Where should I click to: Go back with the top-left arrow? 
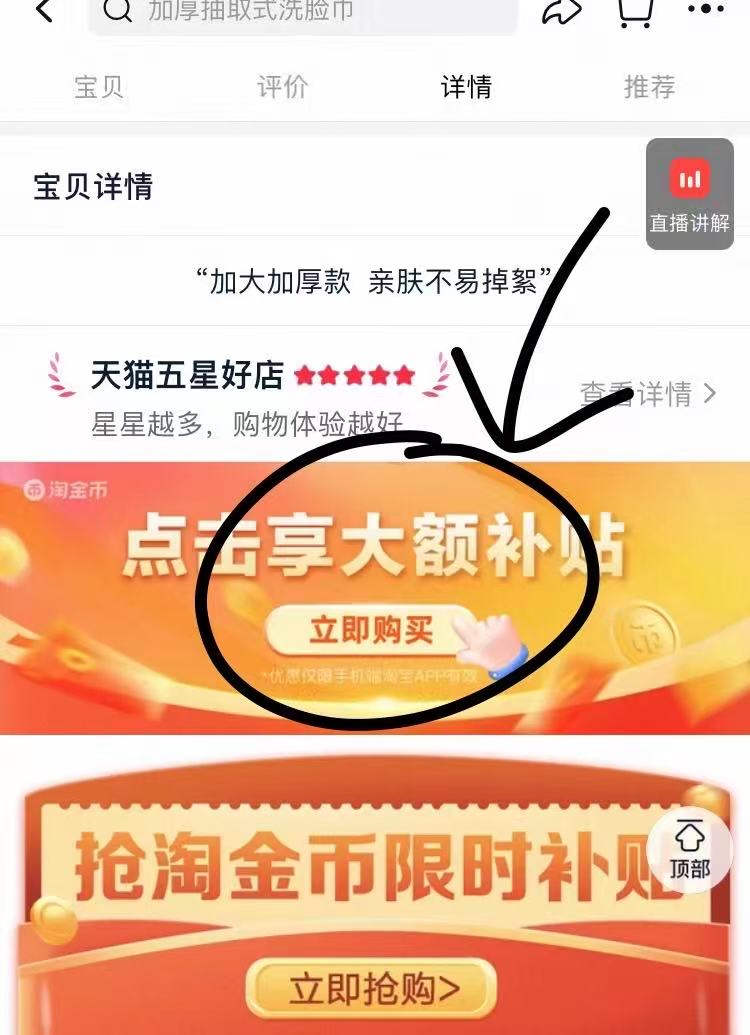(x=43, y=11)
